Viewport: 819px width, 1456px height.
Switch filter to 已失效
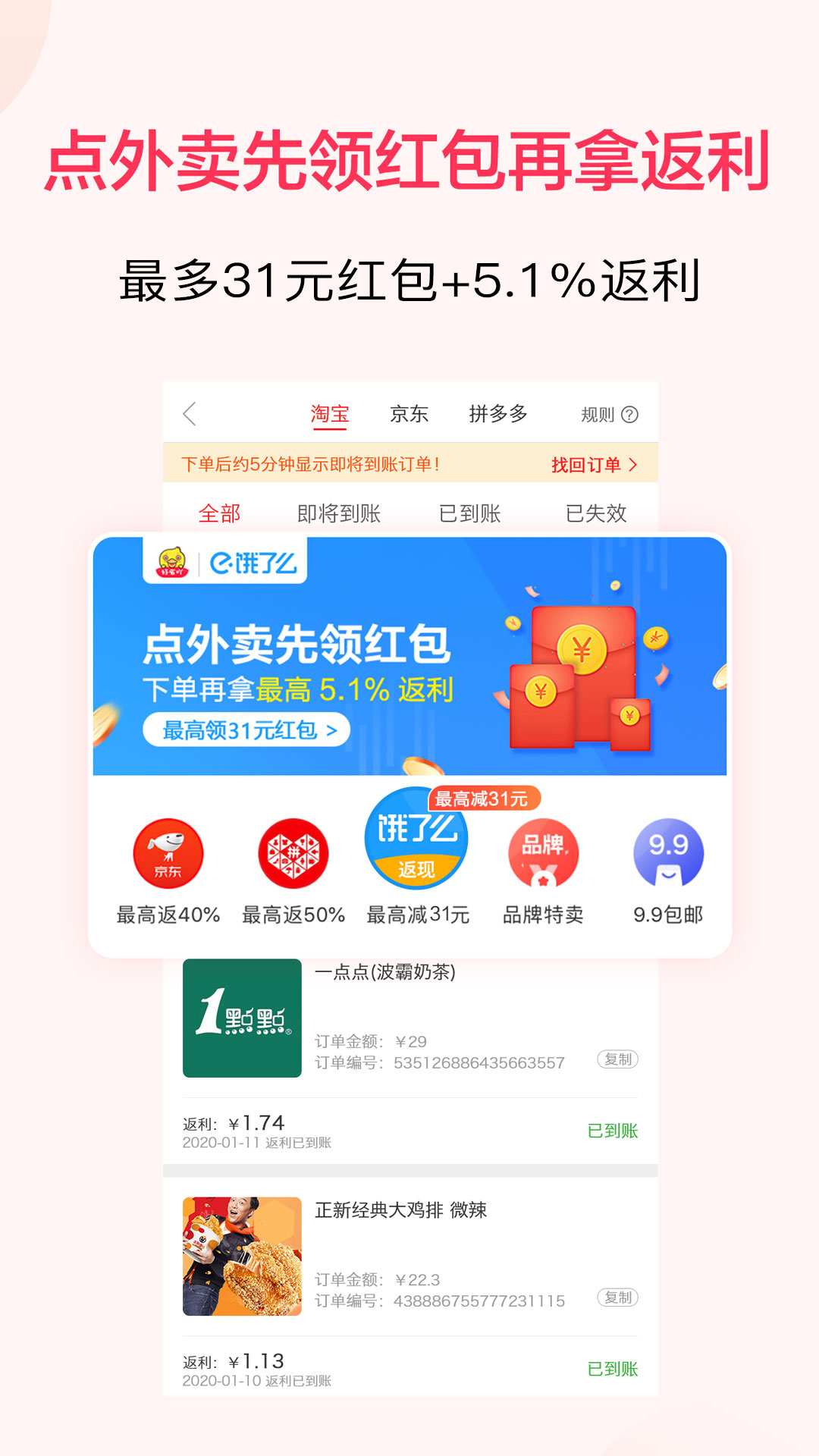pos(597,514)
